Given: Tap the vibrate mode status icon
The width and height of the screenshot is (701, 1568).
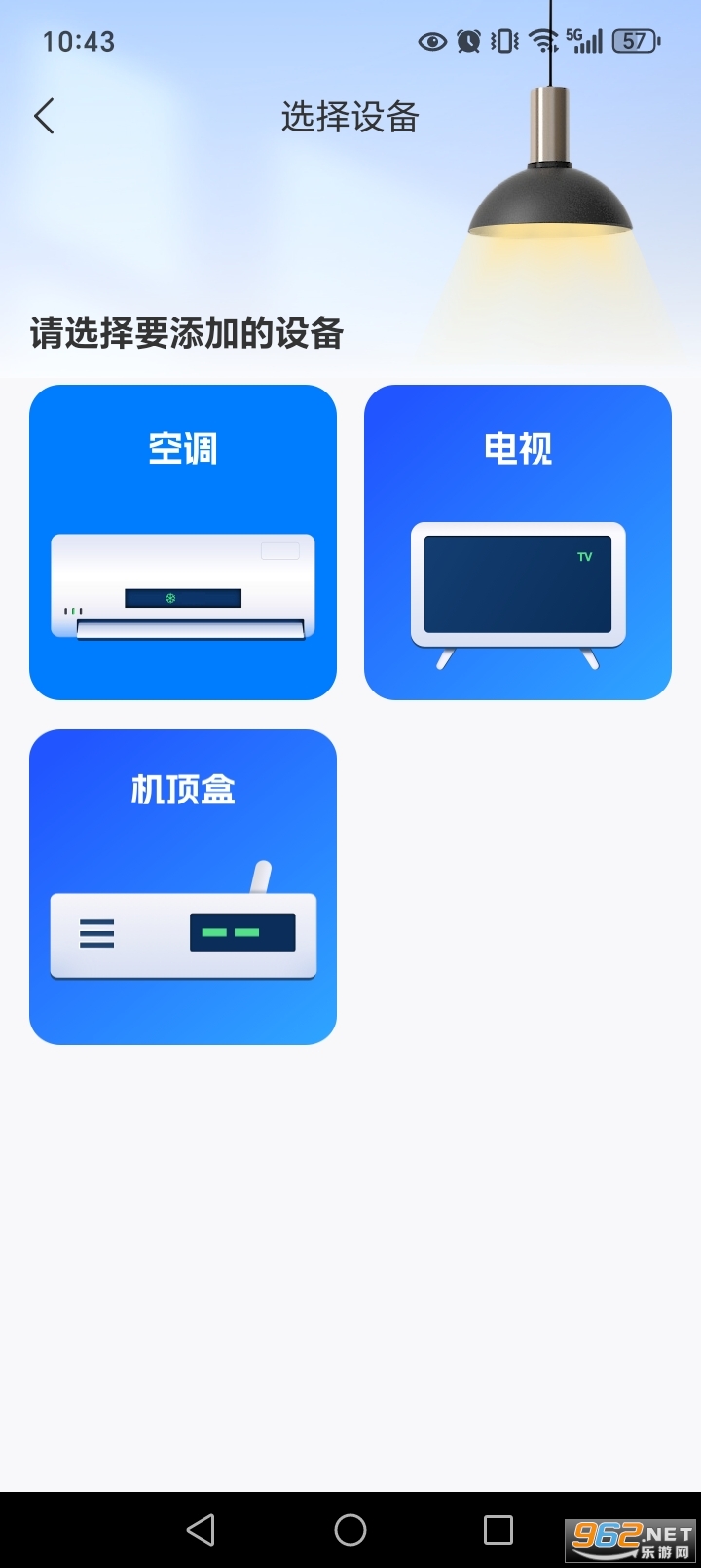Looking at the screenshot, I should (x=502, y=40).
